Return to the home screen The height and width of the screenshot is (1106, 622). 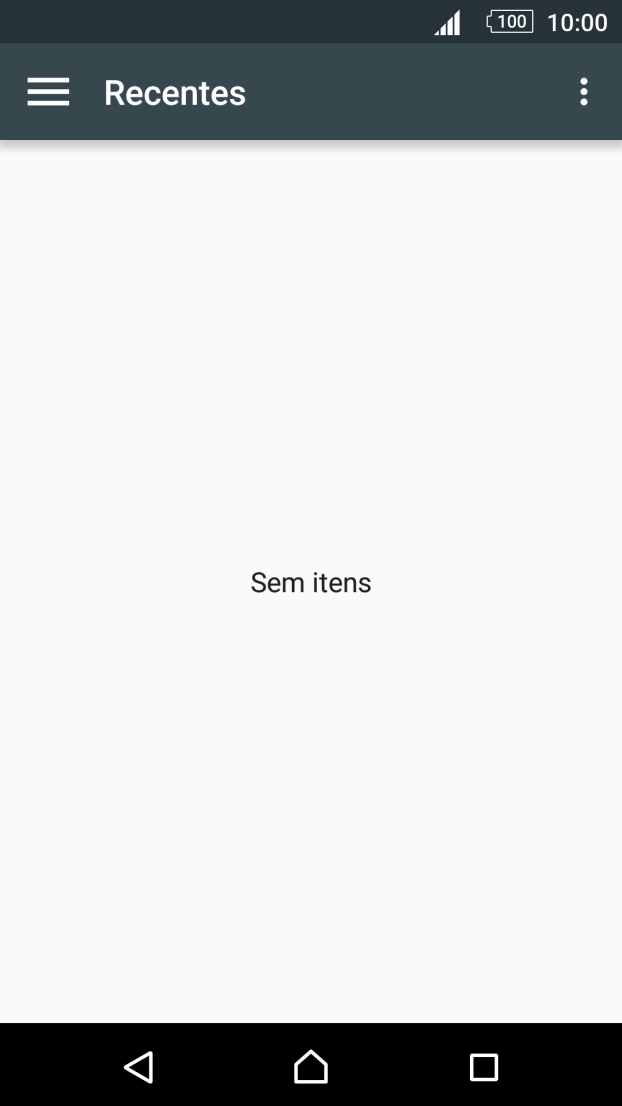[311, 1067]
